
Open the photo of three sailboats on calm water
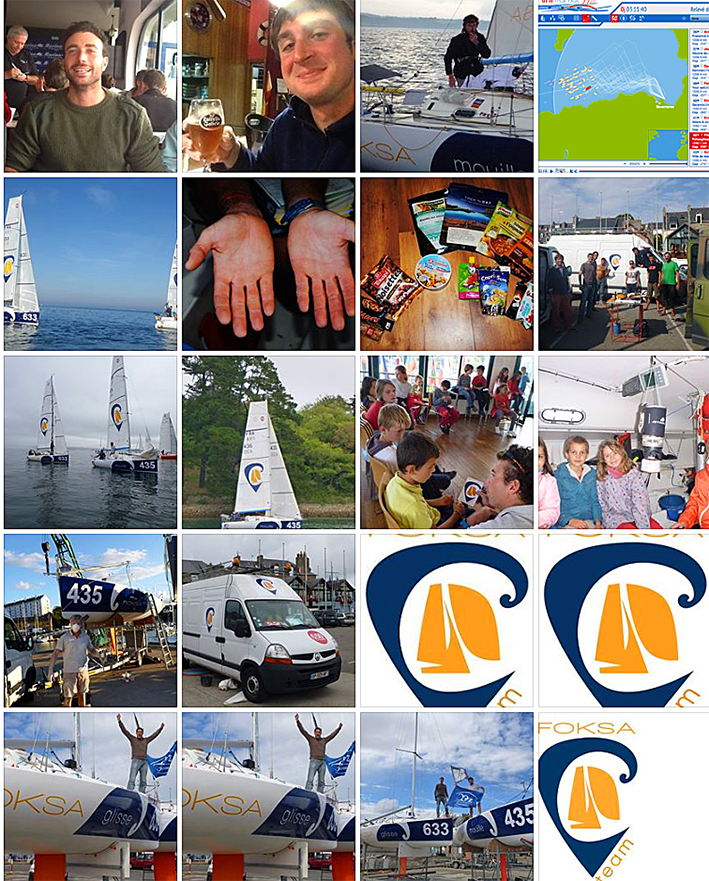(90, 442)
